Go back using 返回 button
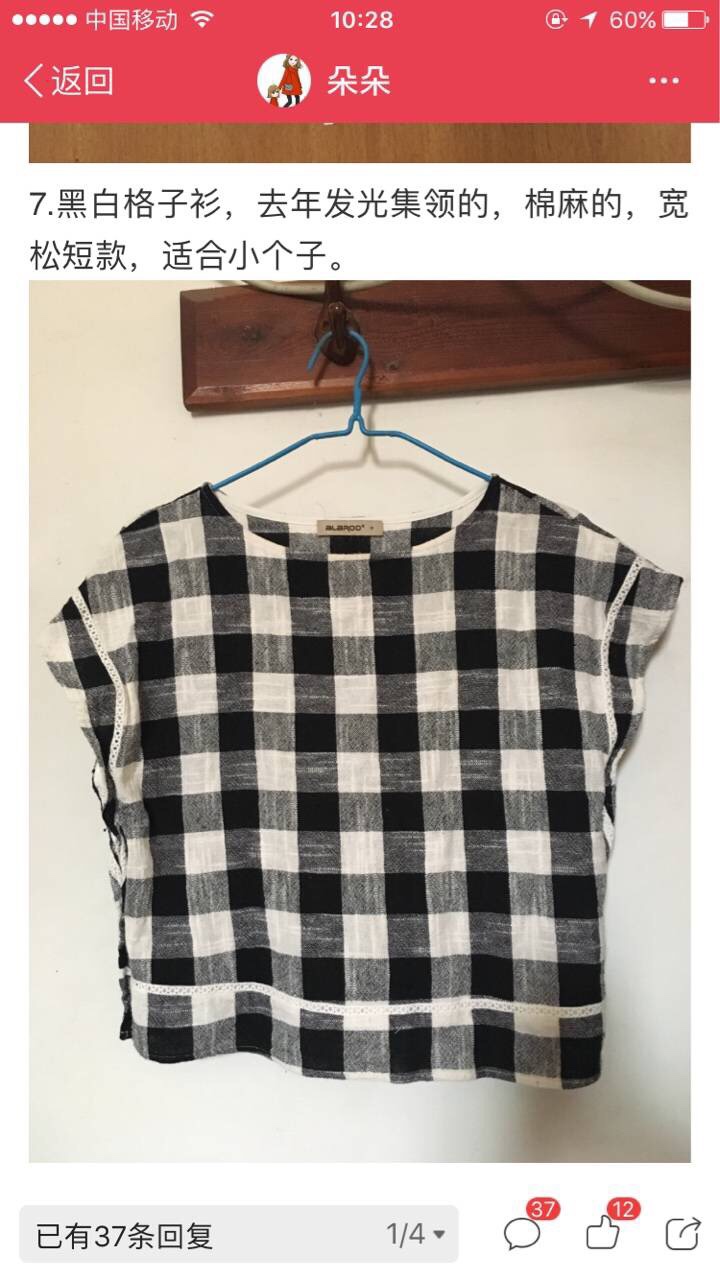 [68, 81]
